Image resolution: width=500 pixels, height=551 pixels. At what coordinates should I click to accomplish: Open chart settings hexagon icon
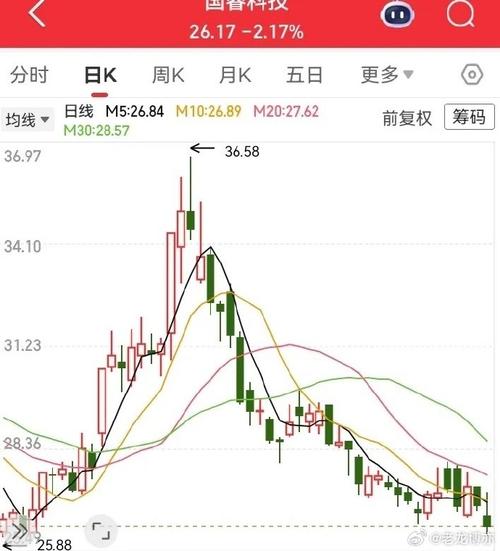click(472, 74)
